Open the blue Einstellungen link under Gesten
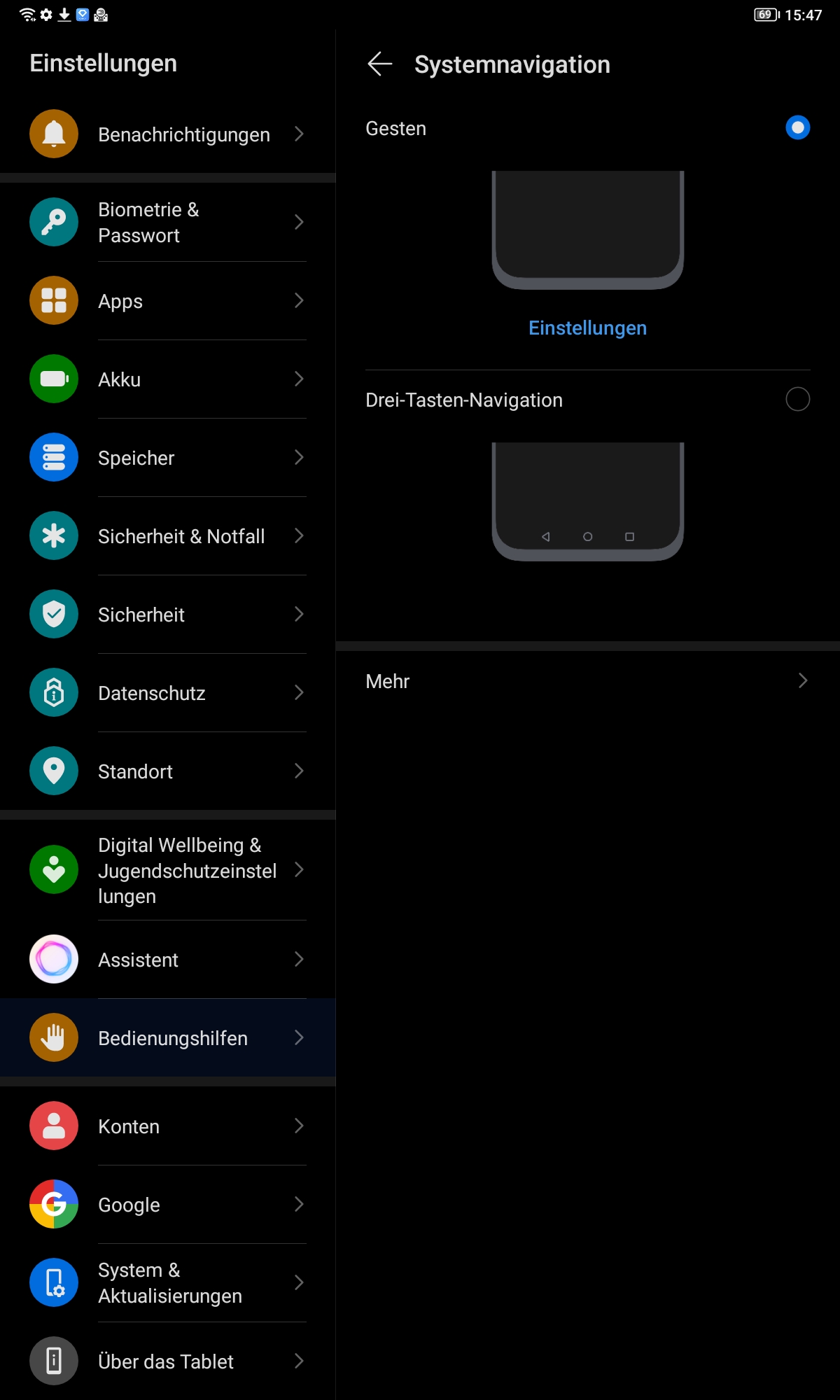The image size is (840, 1400). click(587, 328)
